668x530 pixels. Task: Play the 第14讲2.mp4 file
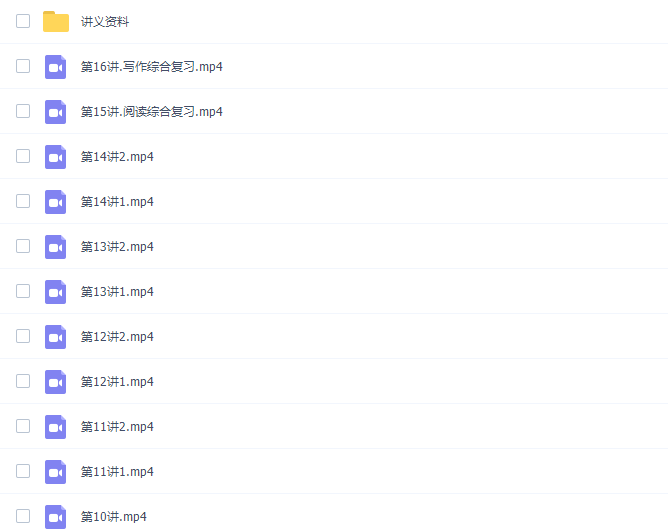click(x=117, y=157)
